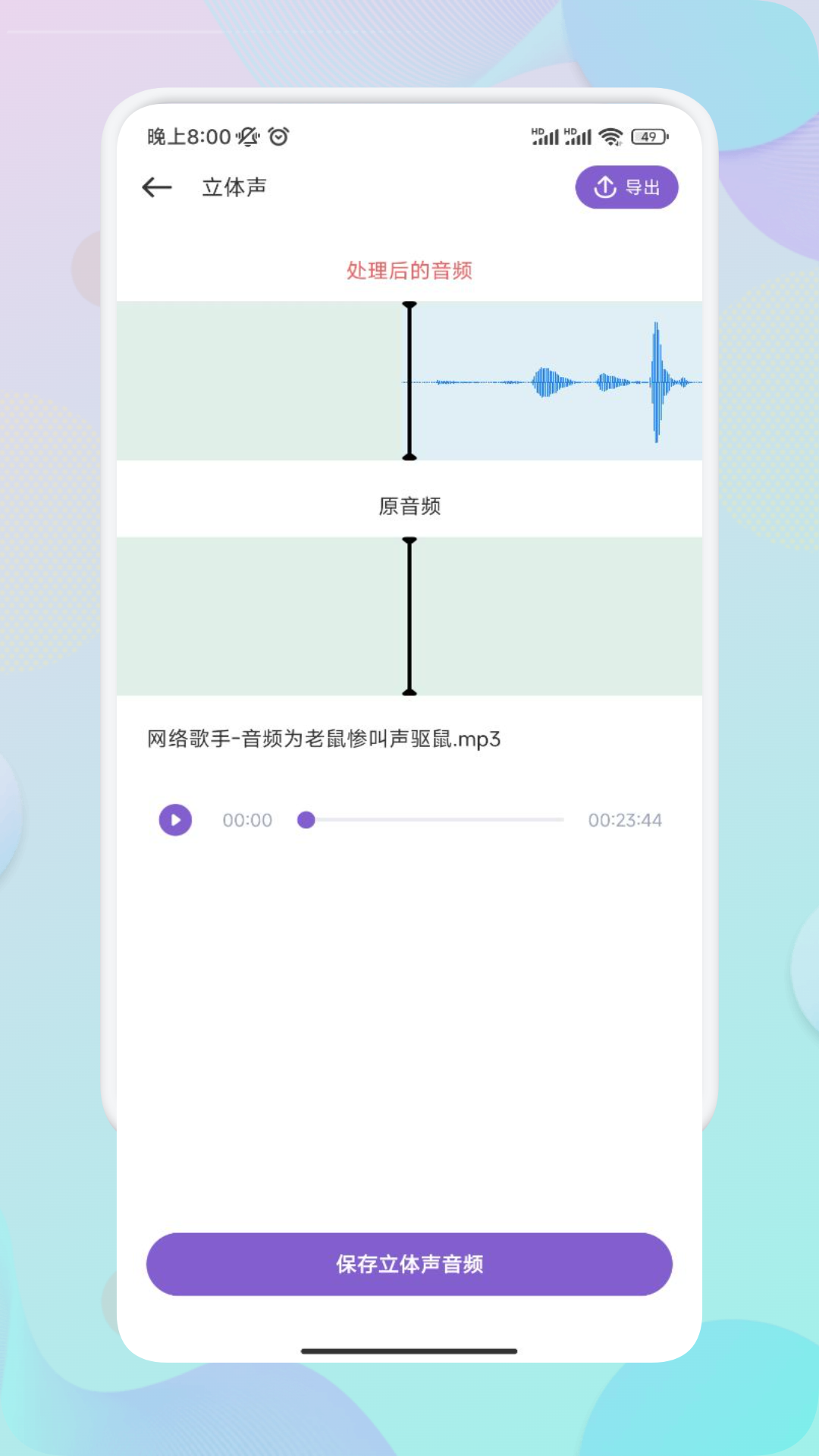Tap the alarm clock icon in status bar
Viewport: 819px width, 1456px height.
[x=280, y=137]
